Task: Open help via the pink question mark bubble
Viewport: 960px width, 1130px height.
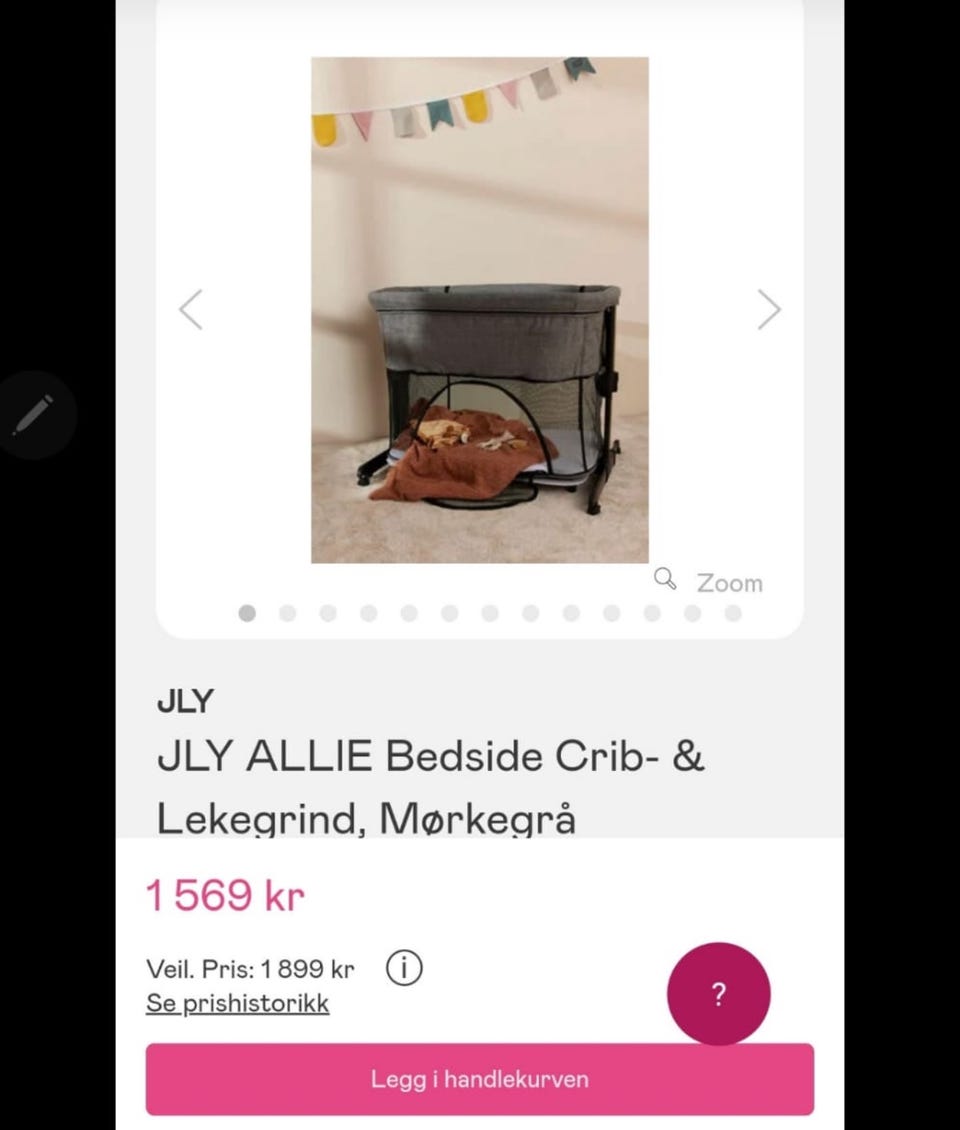Action: pyautogui.click(x=717, y=995)
